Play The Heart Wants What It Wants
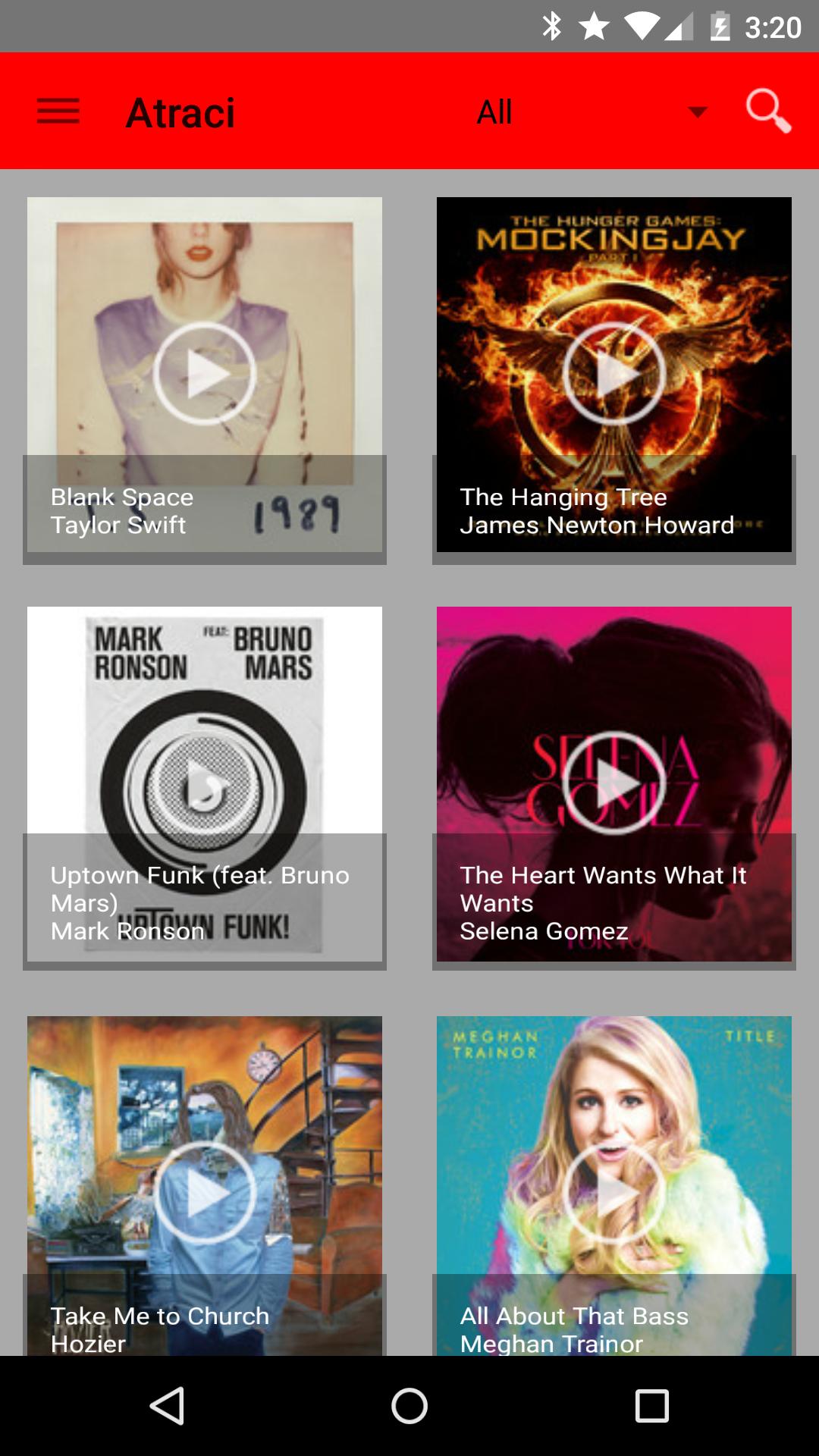Viewport: 819px width, 1456px height. pyautogui.click(x=614, y=783)
